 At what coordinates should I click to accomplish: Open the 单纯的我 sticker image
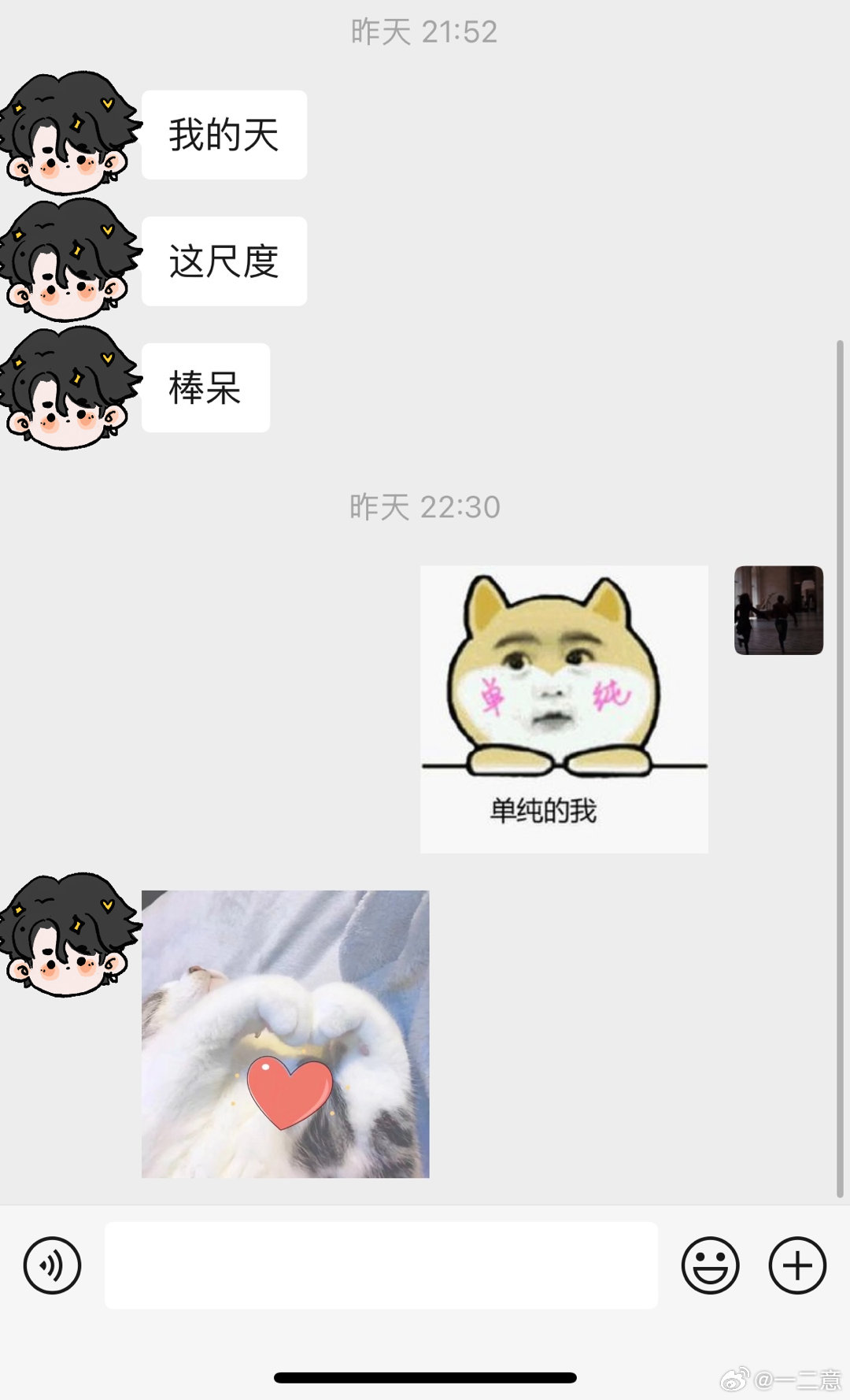(x=564, y=709)
